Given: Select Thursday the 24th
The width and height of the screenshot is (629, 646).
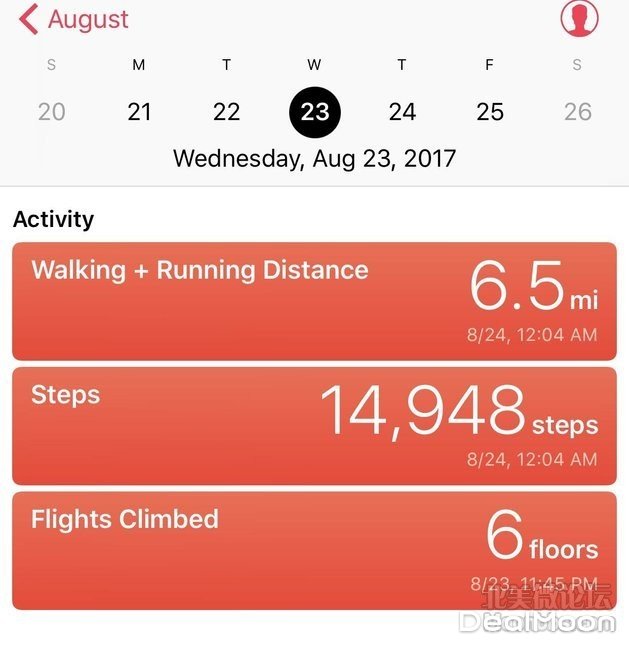Looking at the screenshot, I should point(402,111).
